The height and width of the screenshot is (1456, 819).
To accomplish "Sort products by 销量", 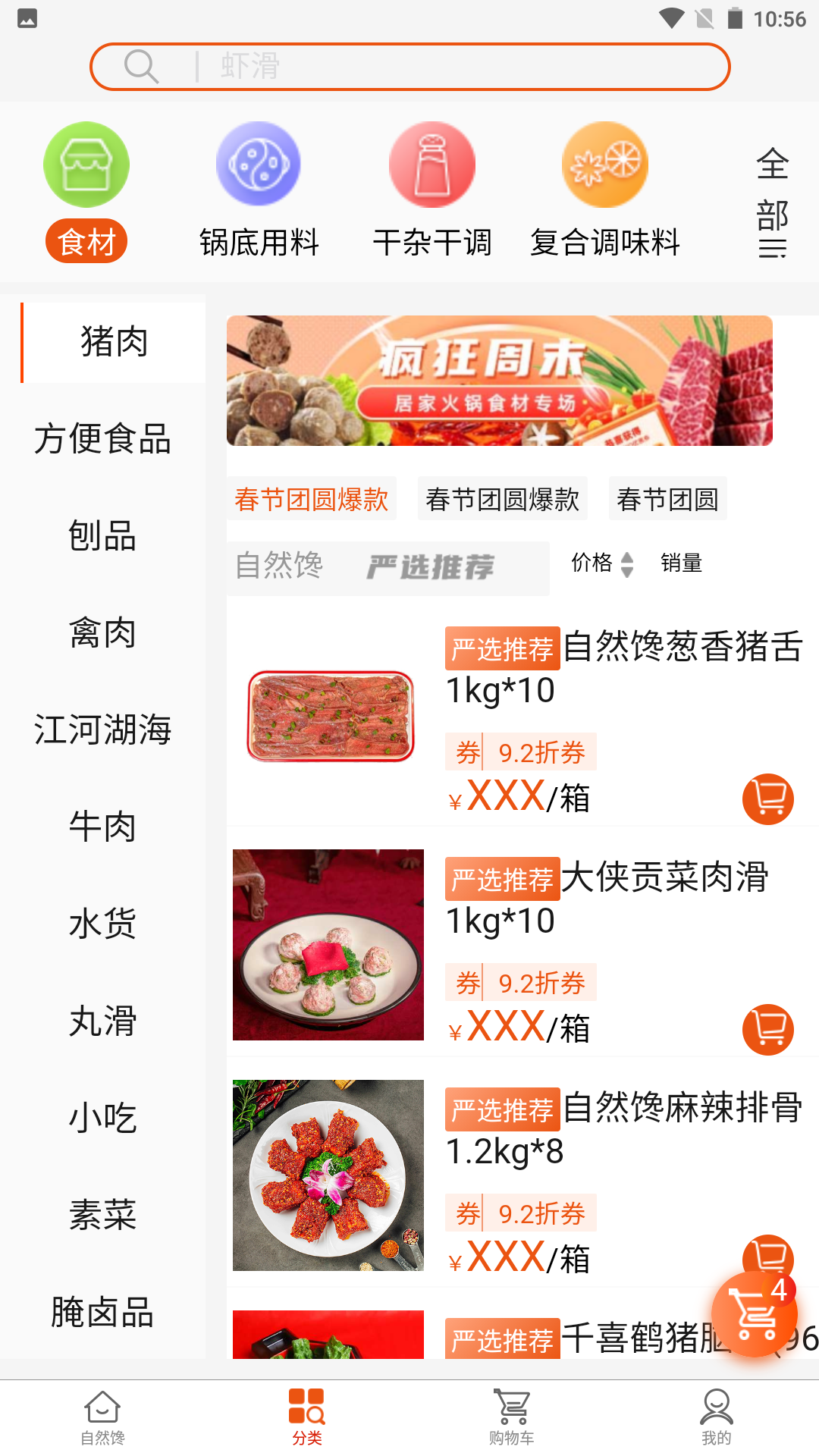I will click(x=681, y=563).
